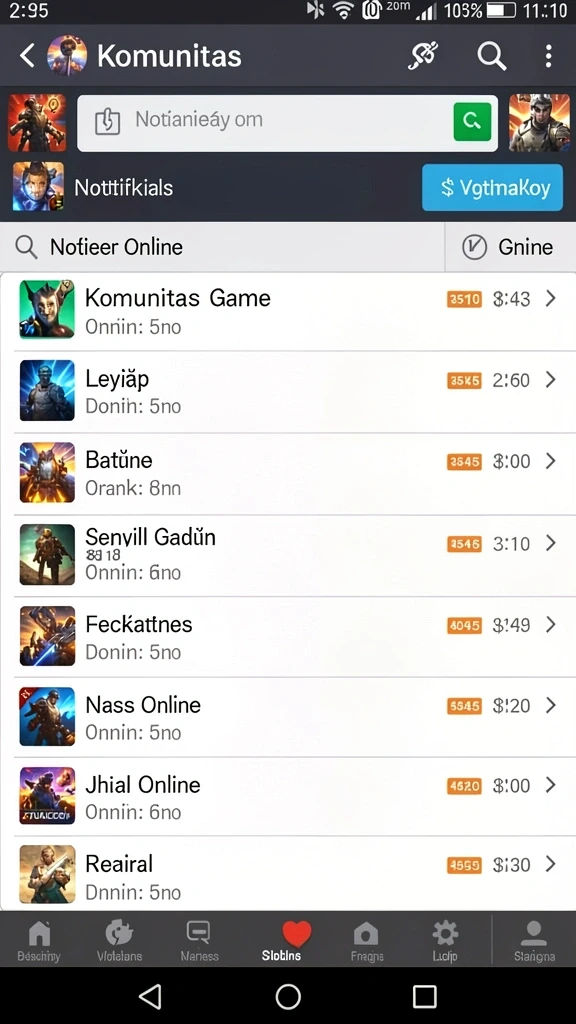Open the Feckattnes row
The image size is (576, 1024).
point(288,637)
